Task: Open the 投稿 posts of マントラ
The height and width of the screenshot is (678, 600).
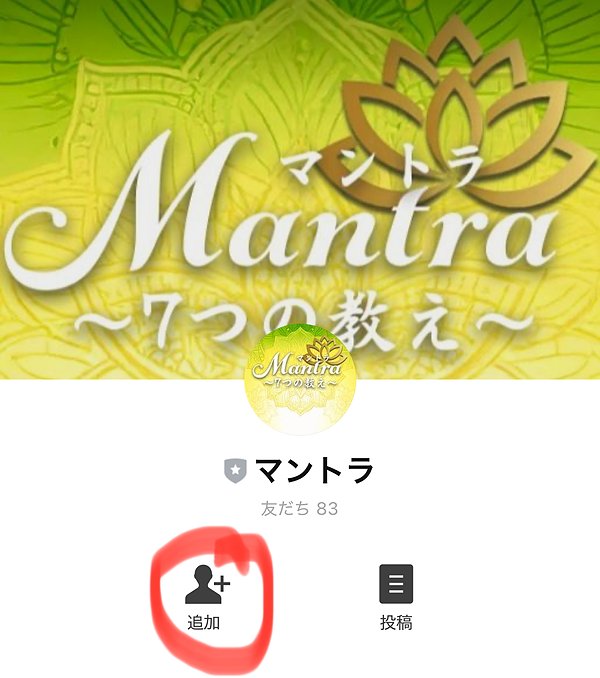Action: 396,596
